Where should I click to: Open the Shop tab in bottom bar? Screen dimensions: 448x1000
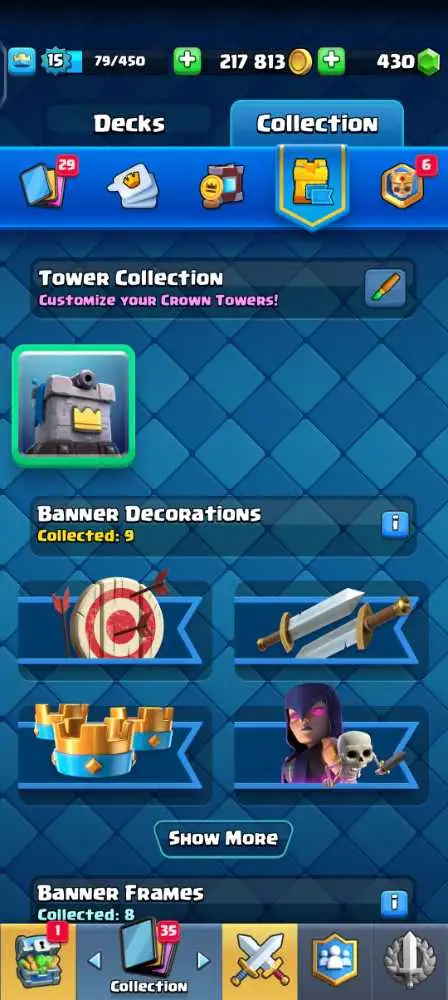click(38, 961)
